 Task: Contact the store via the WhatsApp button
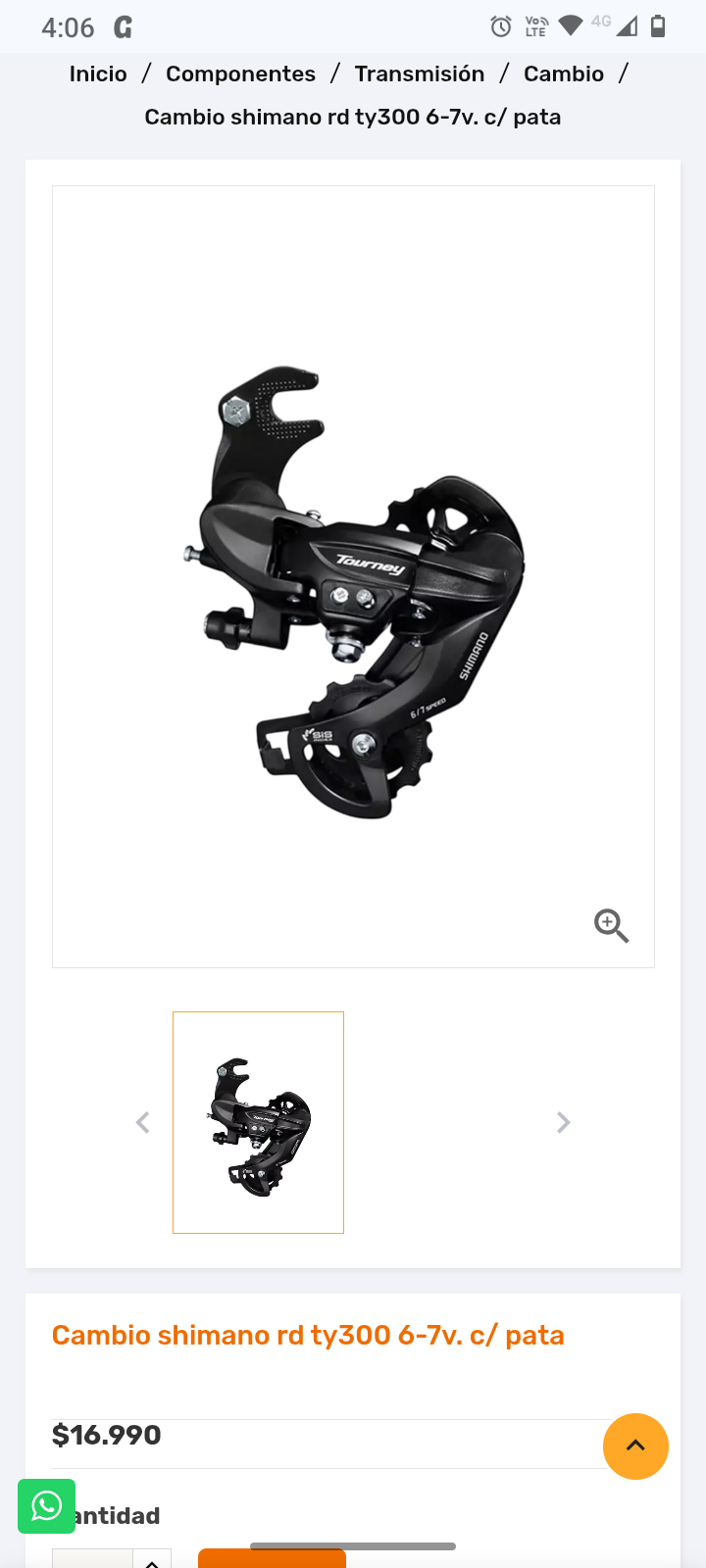coord(46,1505)
